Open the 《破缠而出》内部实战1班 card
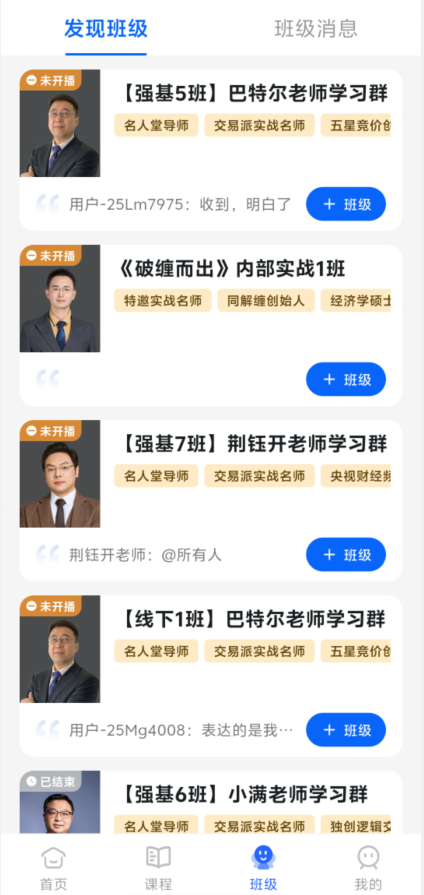 (x=211, y=325)
